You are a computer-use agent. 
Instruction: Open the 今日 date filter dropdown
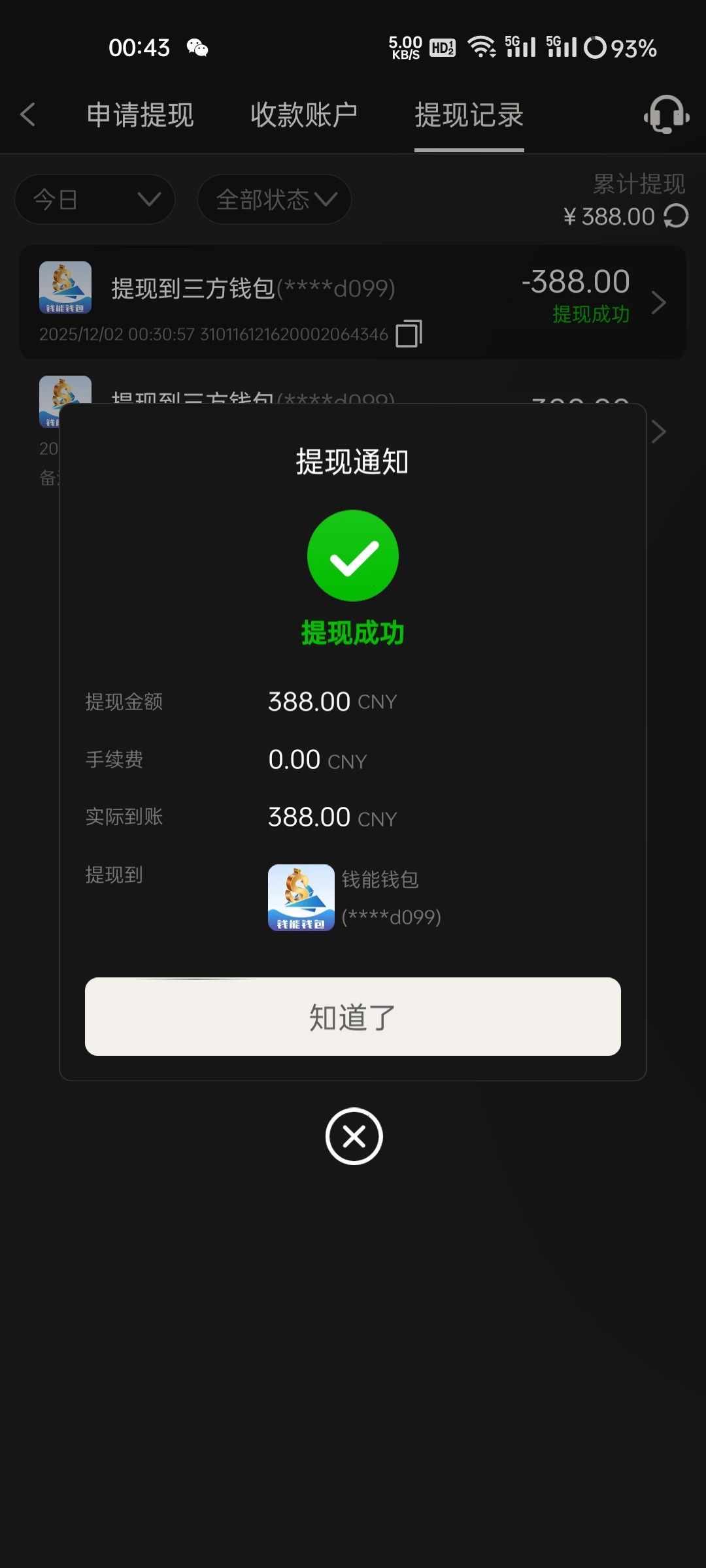(95, 200)
